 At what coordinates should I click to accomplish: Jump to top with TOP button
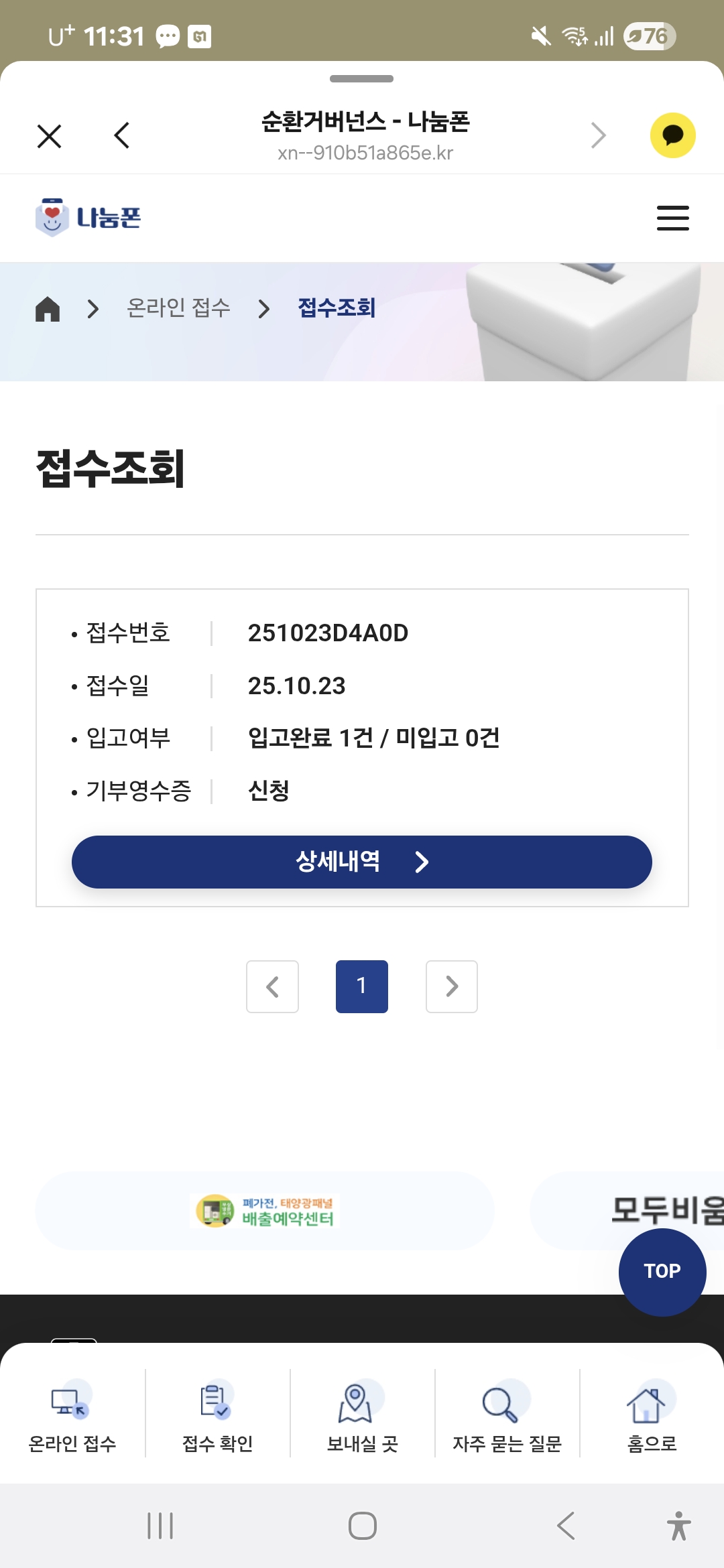point(662,1271)
